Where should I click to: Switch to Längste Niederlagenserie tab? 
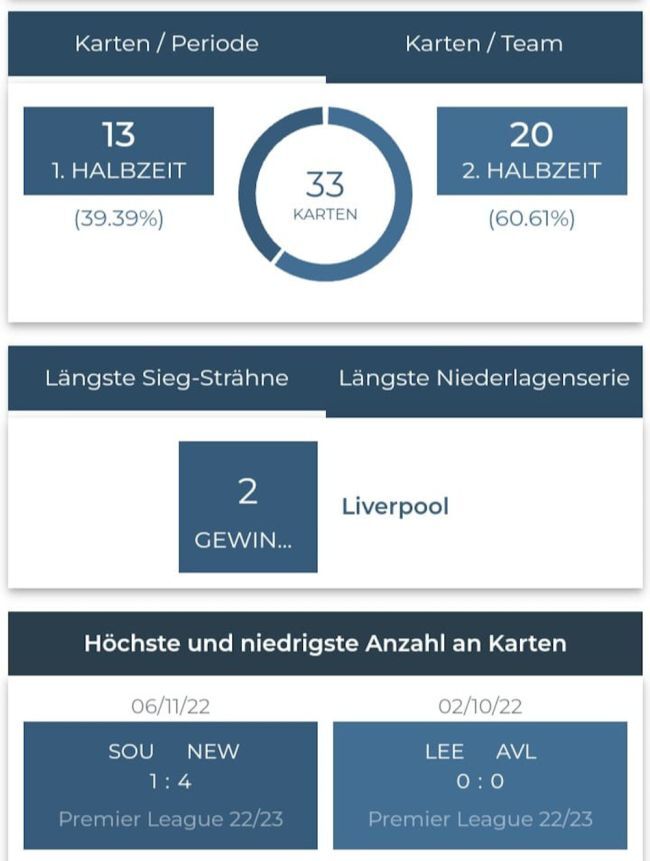coord(484,378)
